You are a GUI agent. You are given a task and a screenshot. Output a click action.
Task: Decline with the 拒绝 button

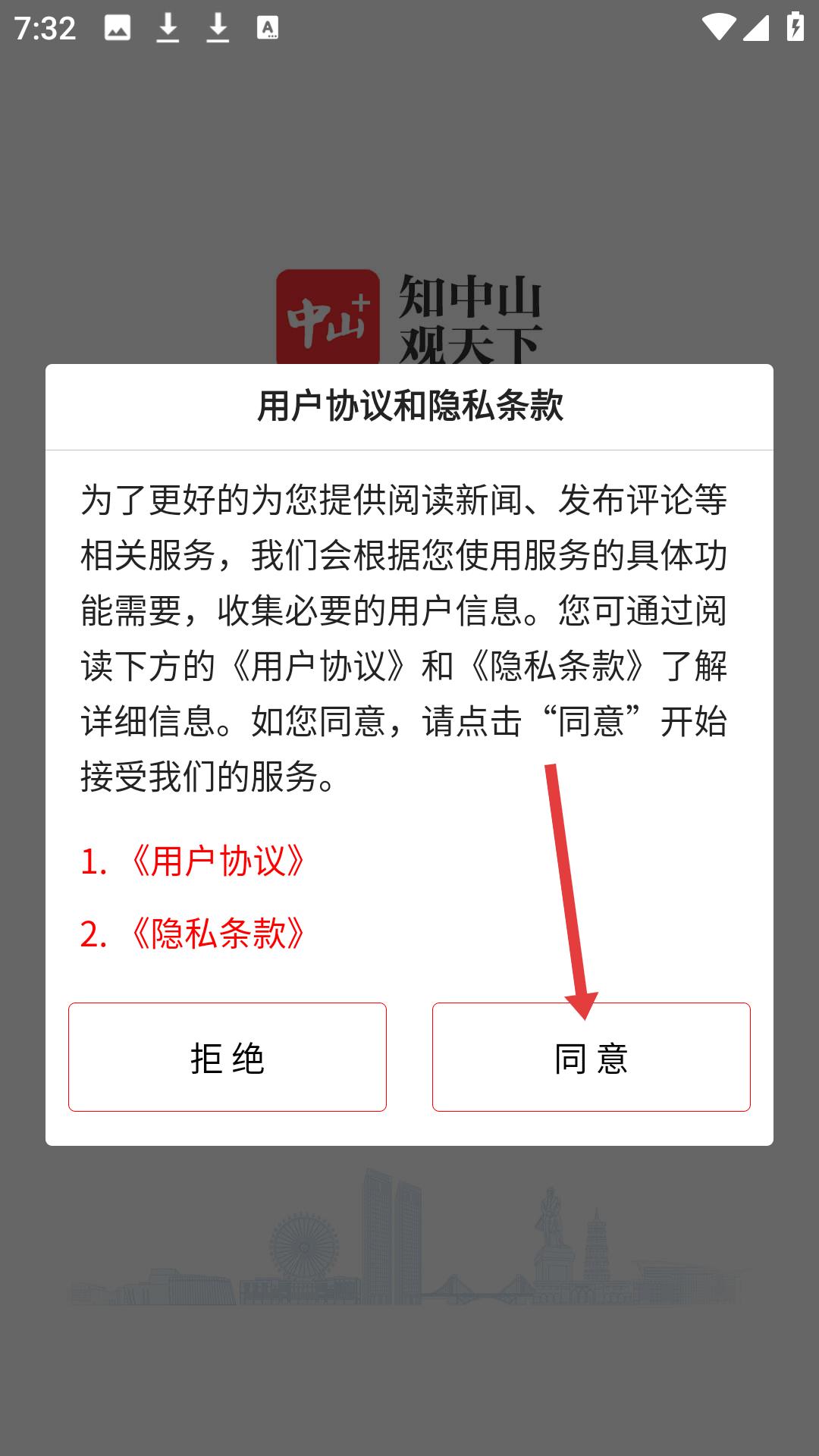coord(227,1057)
